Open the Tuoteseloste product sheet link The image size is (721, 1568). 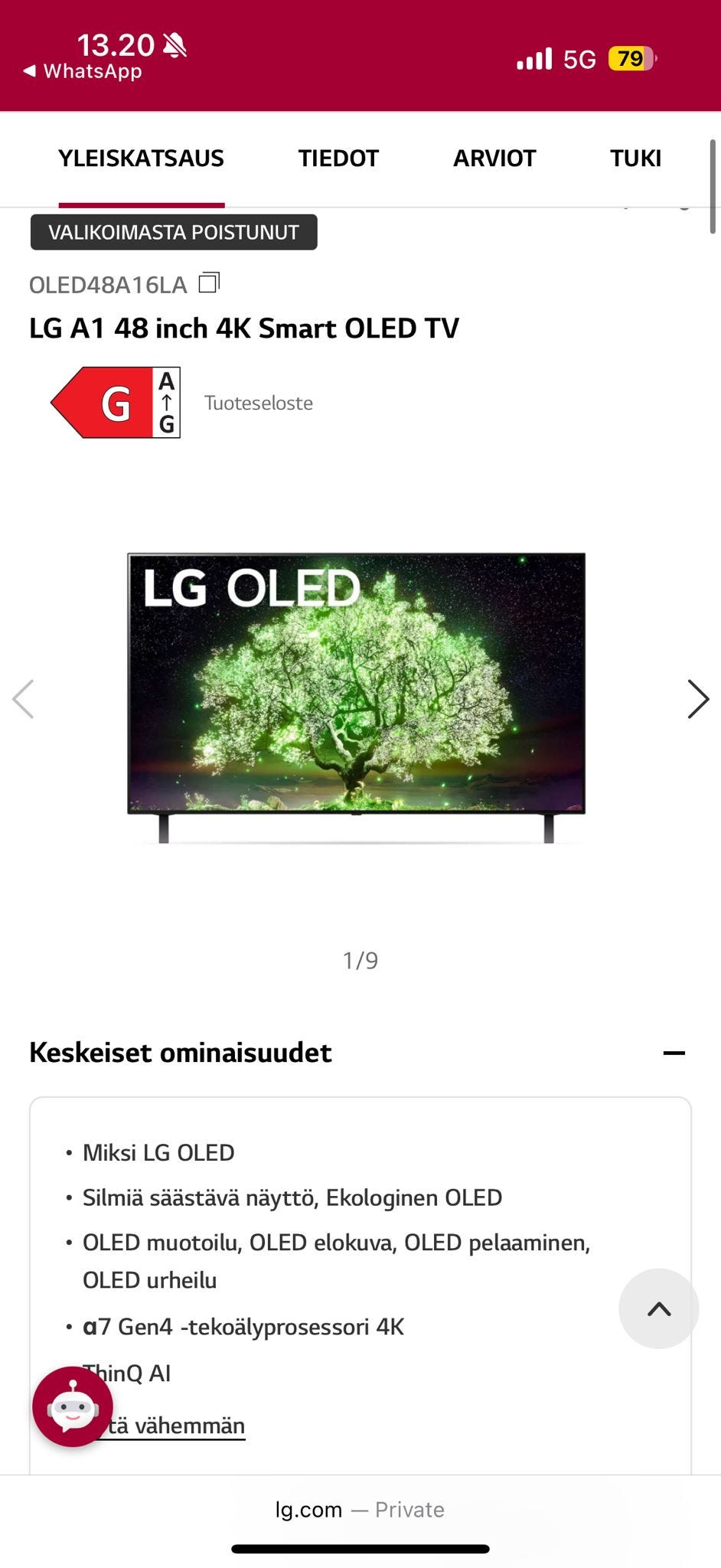point(259,403)
